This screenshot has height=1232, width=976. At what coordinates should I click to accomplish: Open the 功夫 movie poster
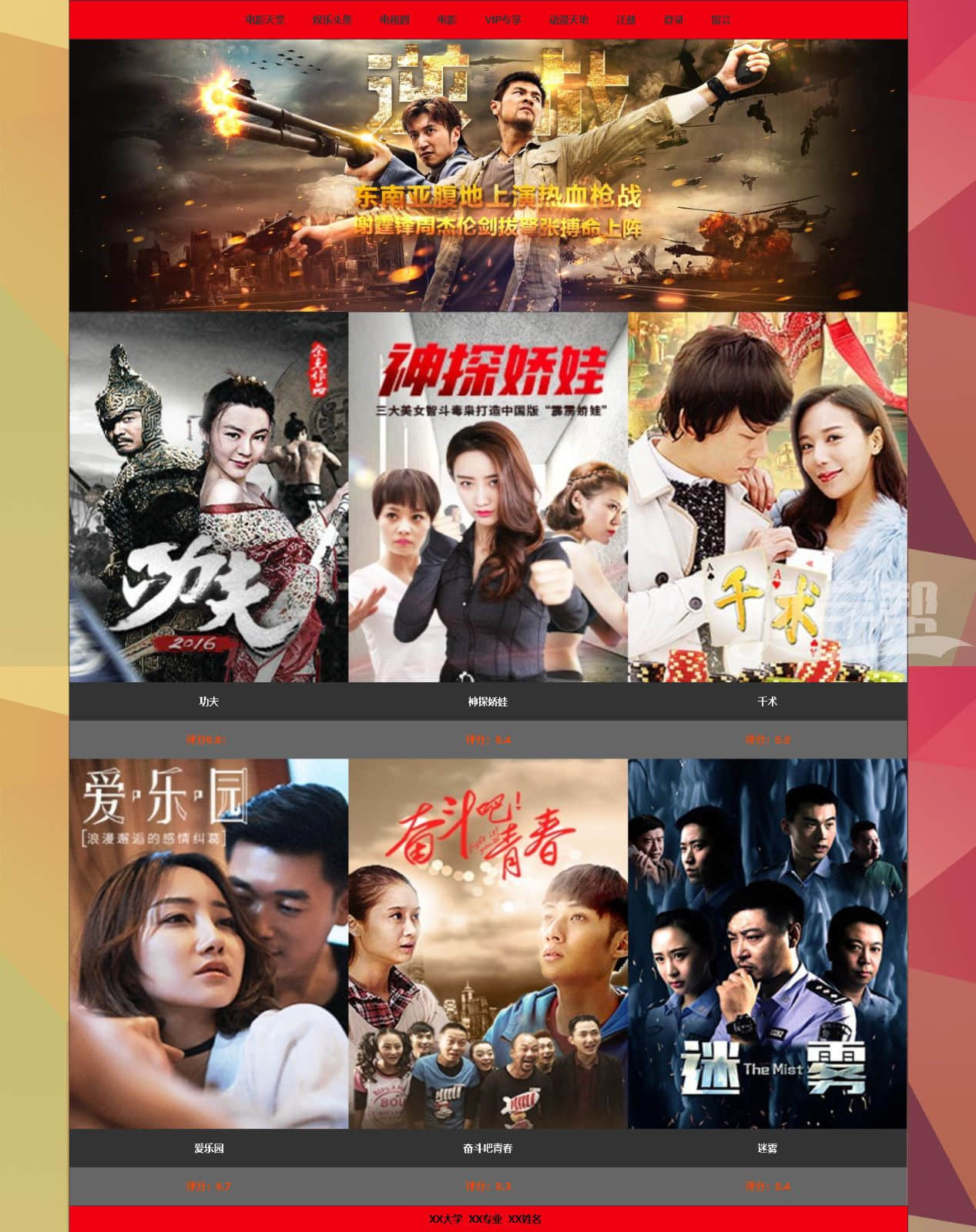click(209, 497)
